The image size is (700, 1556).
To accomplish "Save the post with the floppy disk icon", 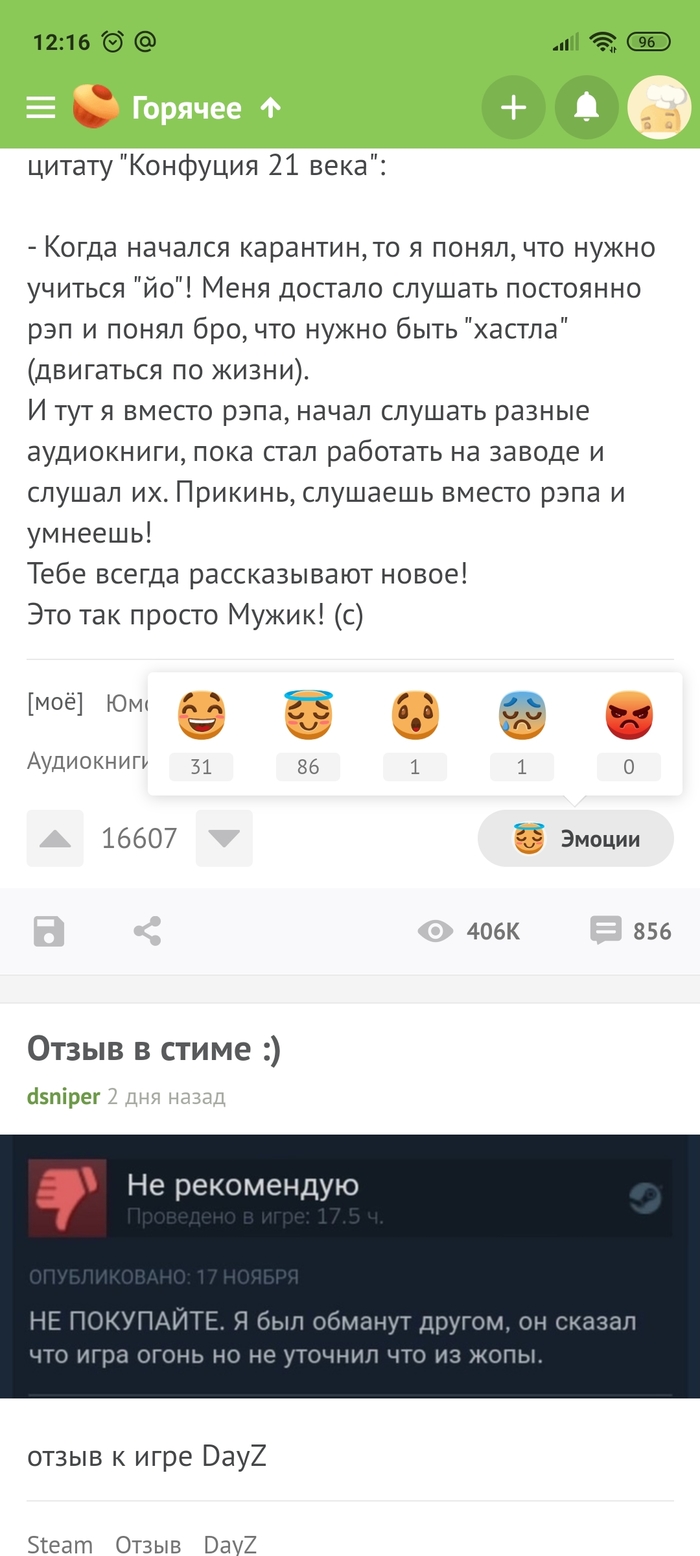I will [x=49, y=931].
